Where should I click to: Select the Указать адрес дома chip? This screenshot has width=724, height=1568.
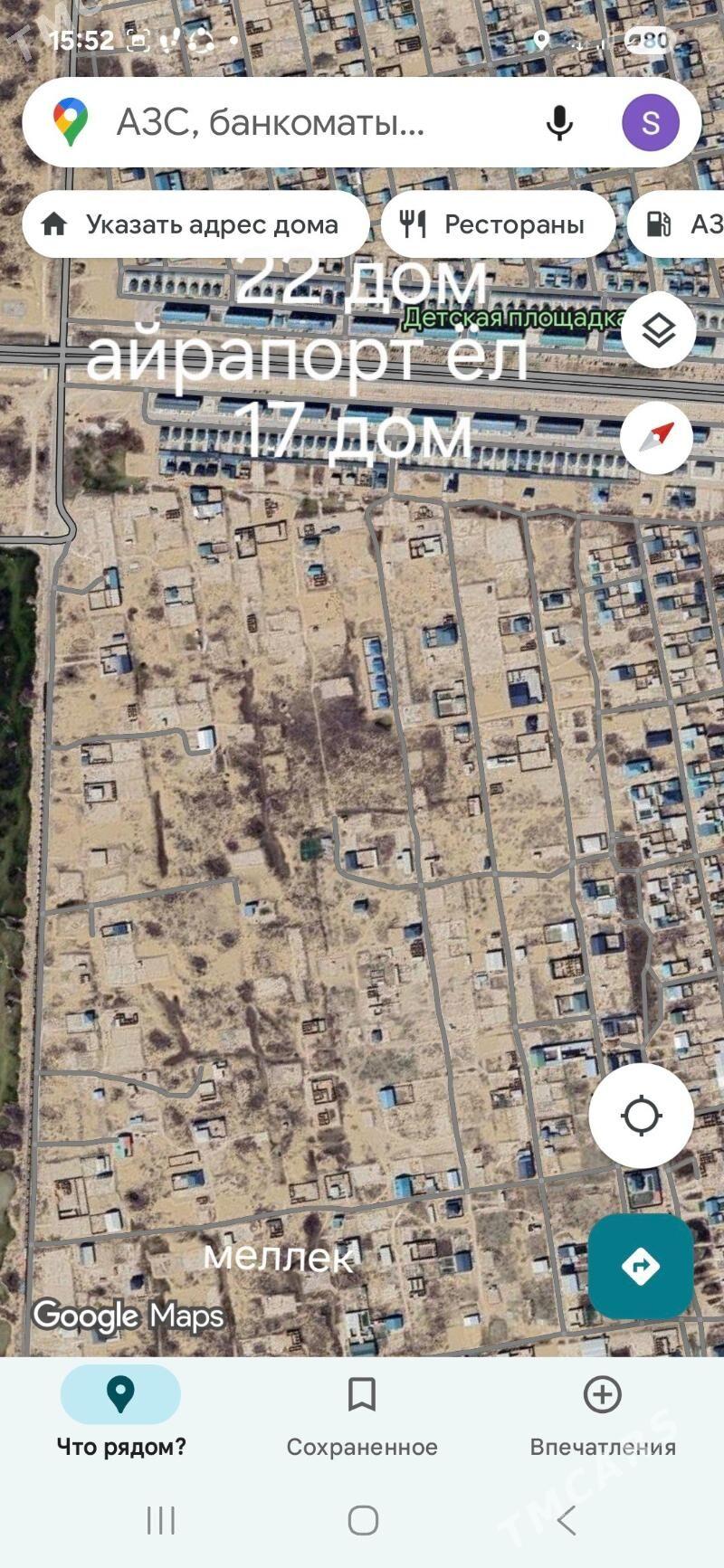coord(195,224)
